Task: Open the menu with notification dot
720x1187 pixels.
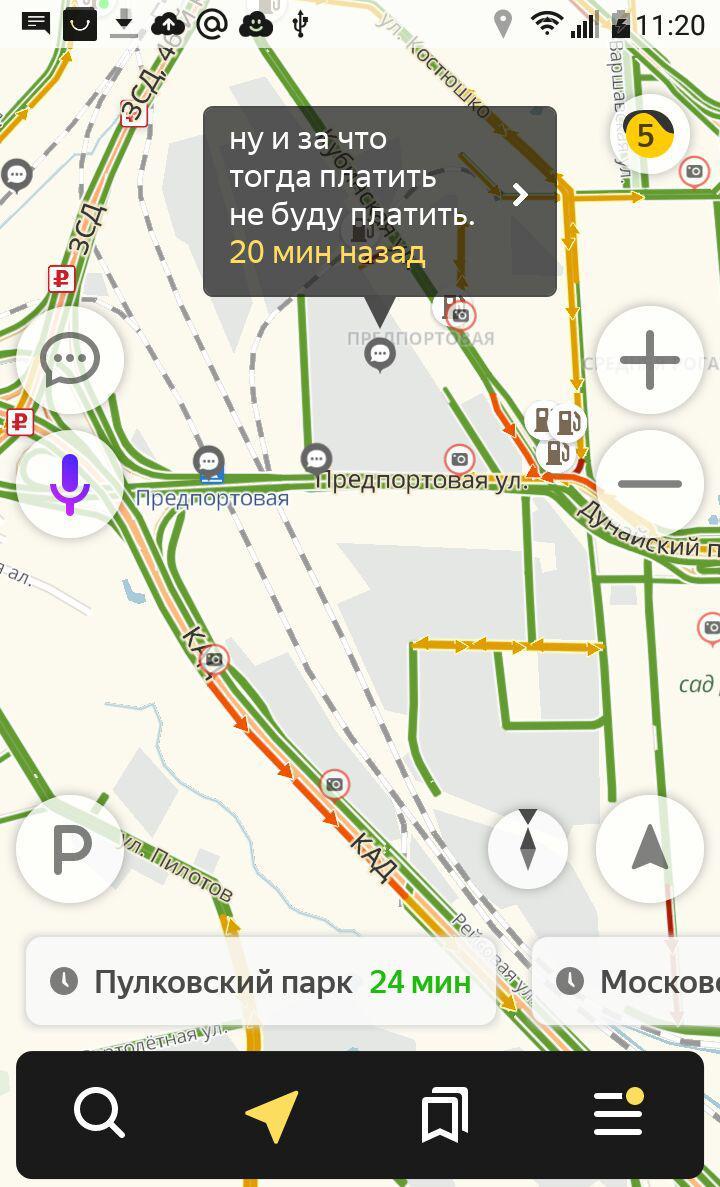Action: pos(619,1112)
